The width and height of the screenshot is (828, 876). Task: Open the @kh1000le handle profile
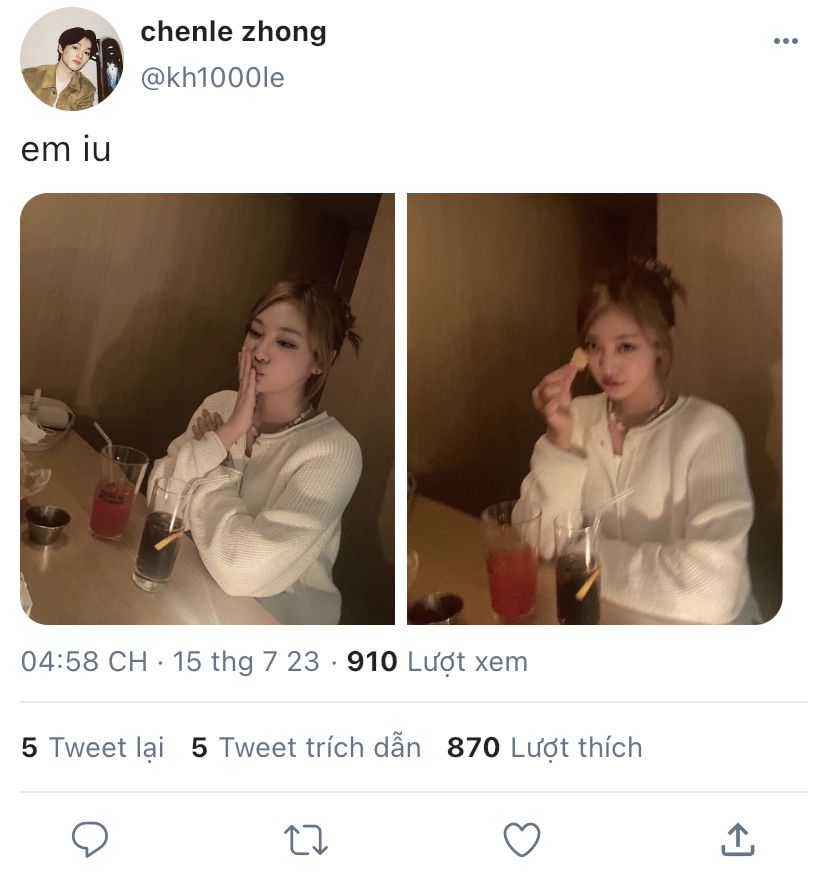[x=212, y=78]
